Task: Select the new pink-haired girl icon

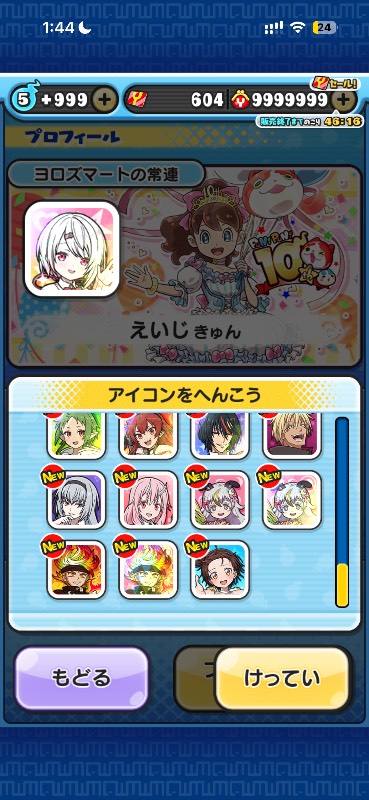Action: click(x=148, y=499)
